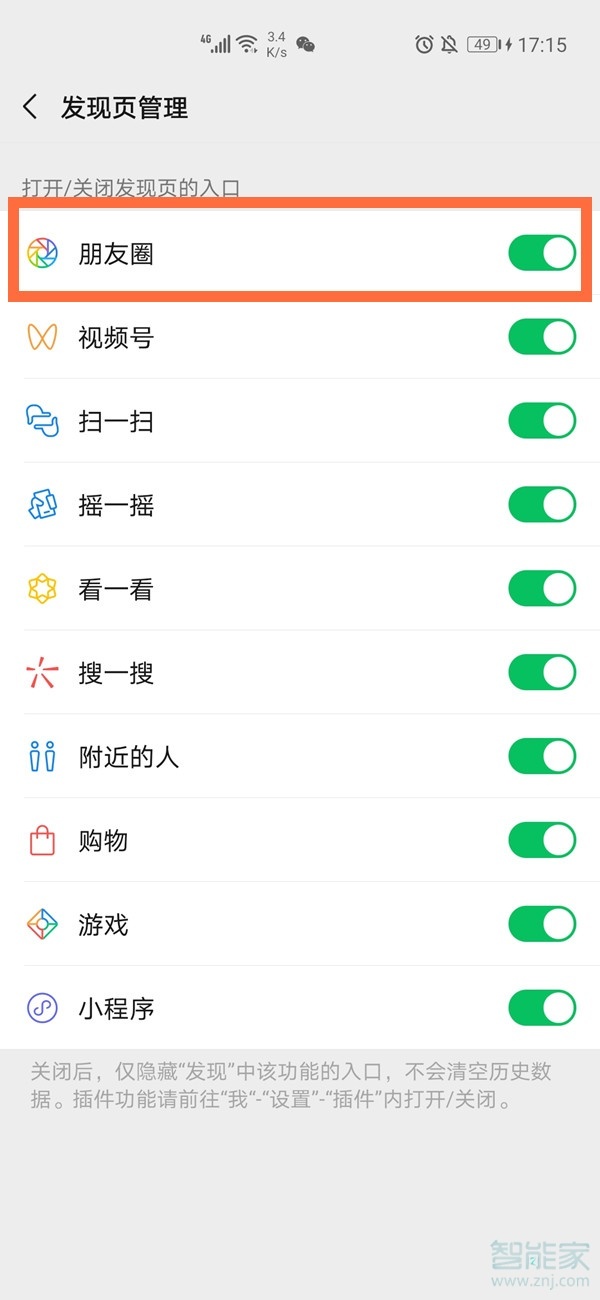
Task: Disable the 视频号 entry
Action: coord(542,337)
